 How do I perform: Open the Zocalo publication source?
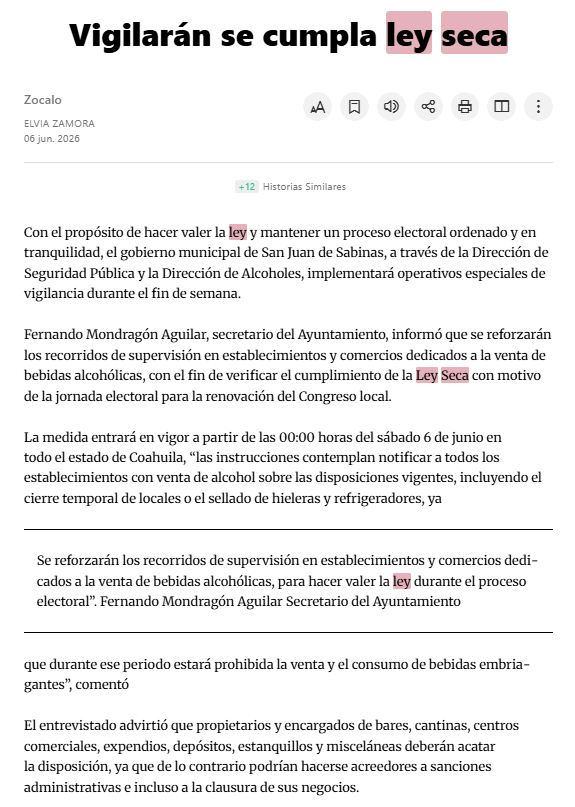click(x=43, y=100)
